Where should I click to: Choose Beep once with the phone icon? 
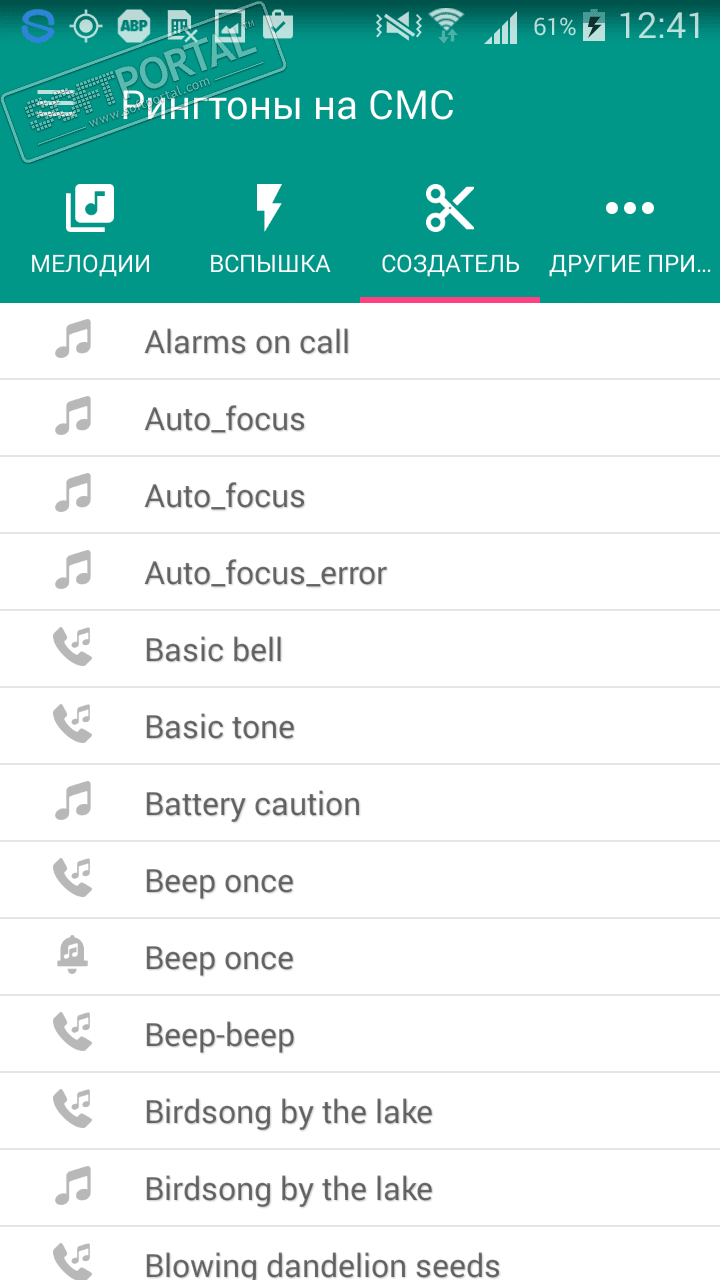tap(360, 881)
